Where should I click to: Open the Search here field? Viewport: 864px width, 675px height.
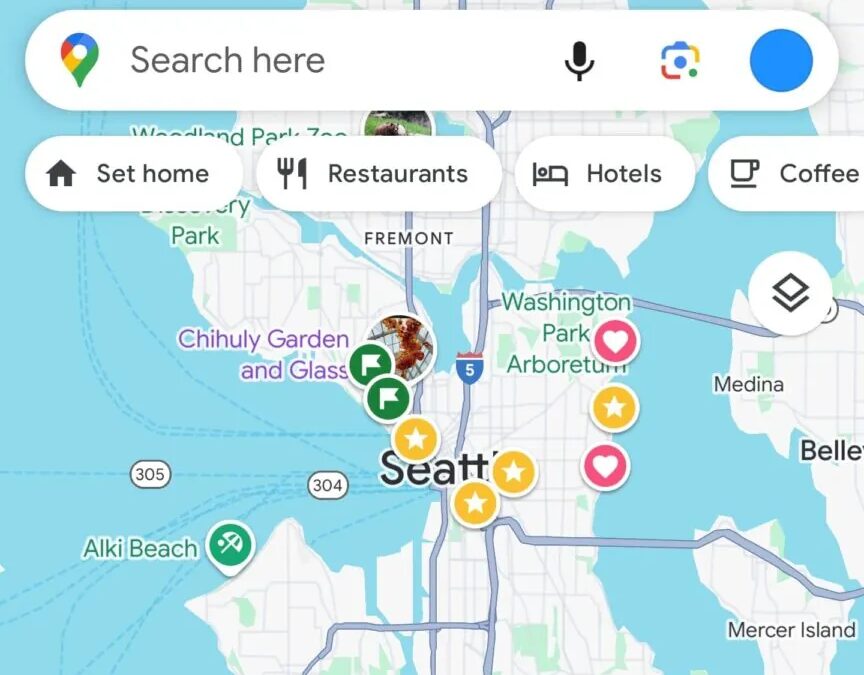[x=300, y=60]
